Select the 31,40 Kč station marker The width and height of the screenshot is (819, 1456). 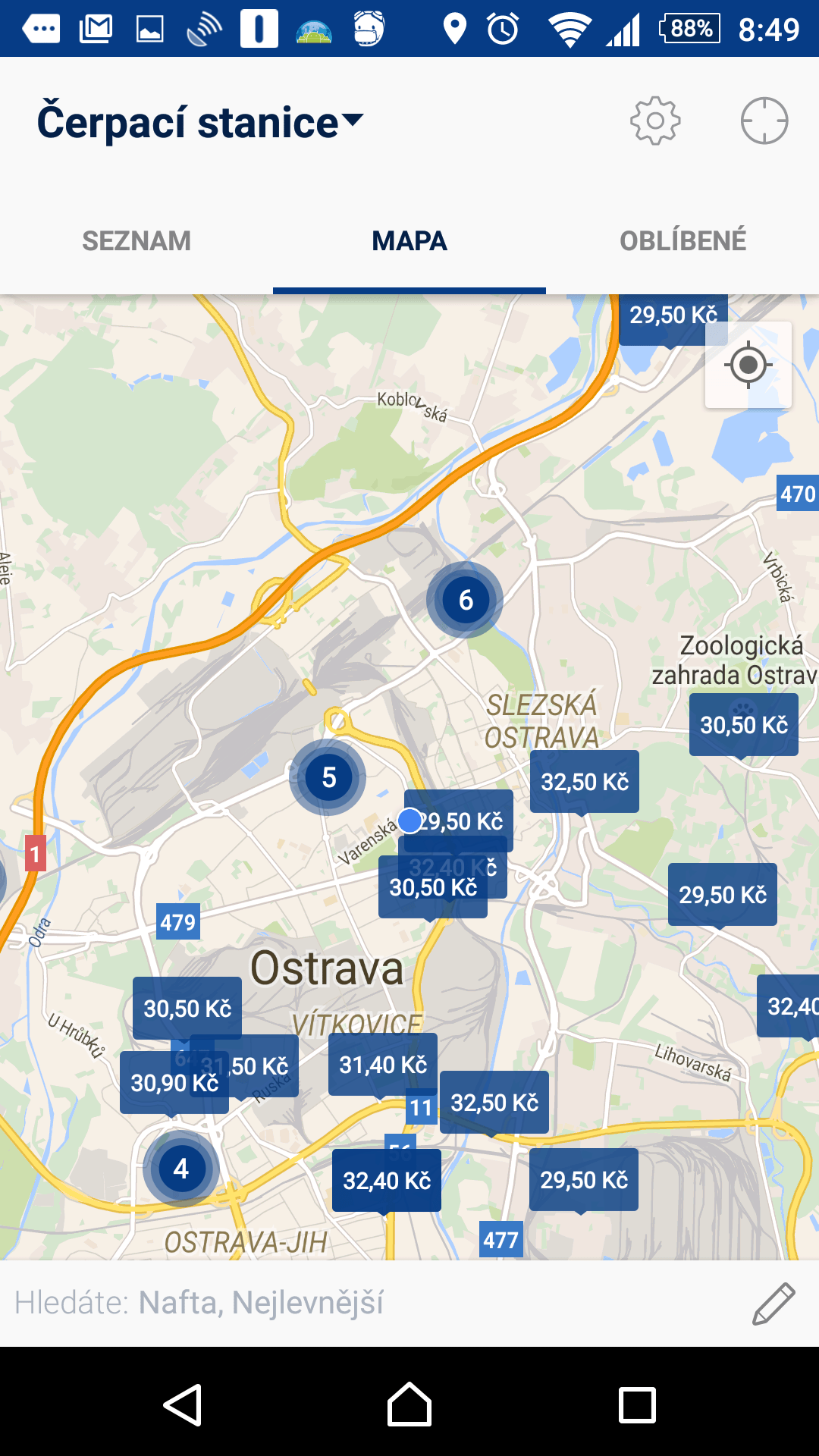pos(383,1065)
